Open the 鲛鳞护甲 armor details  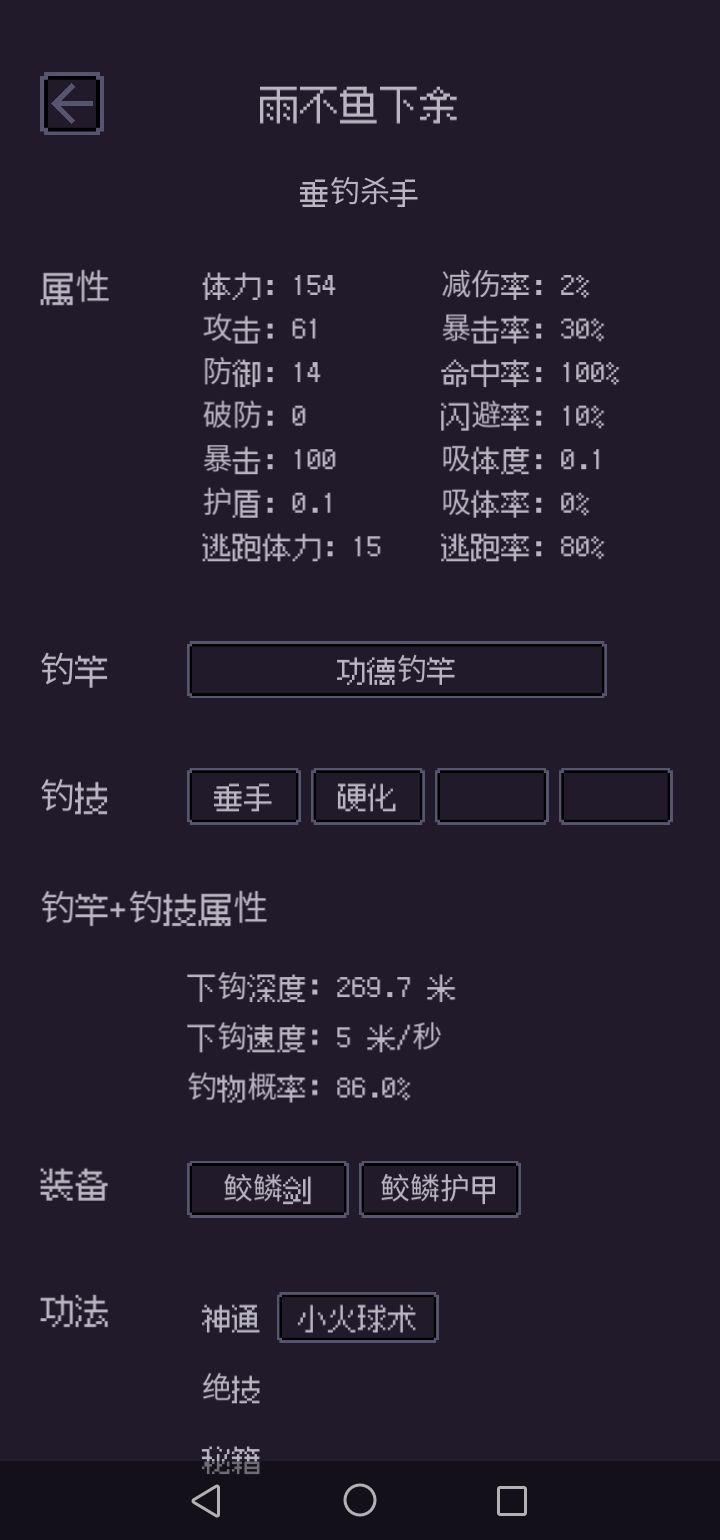[x=439, y=1189]
